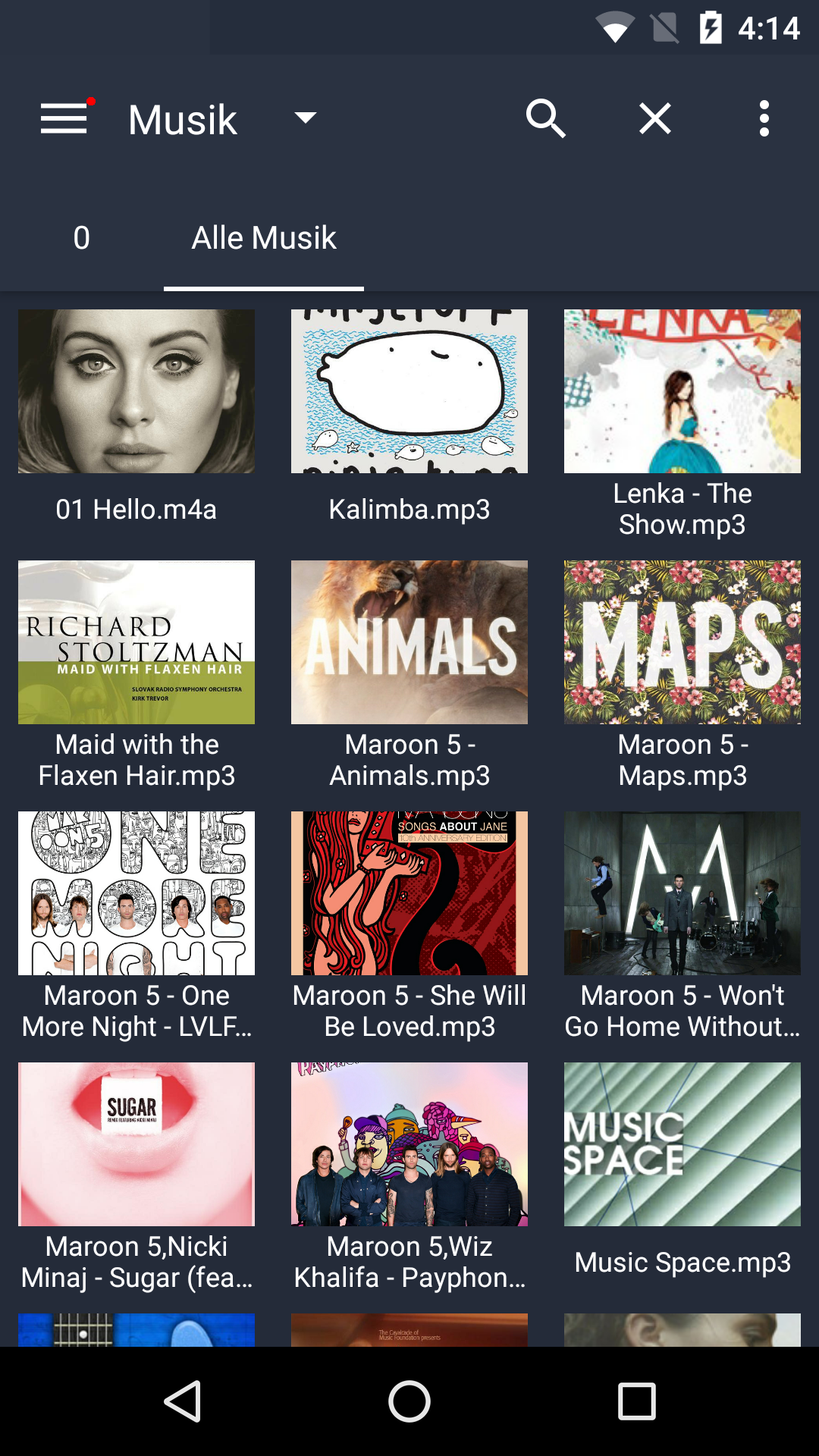Select the Alle Musik tab
Viewport: 819px width, 1456px height.
pos(263,238)
